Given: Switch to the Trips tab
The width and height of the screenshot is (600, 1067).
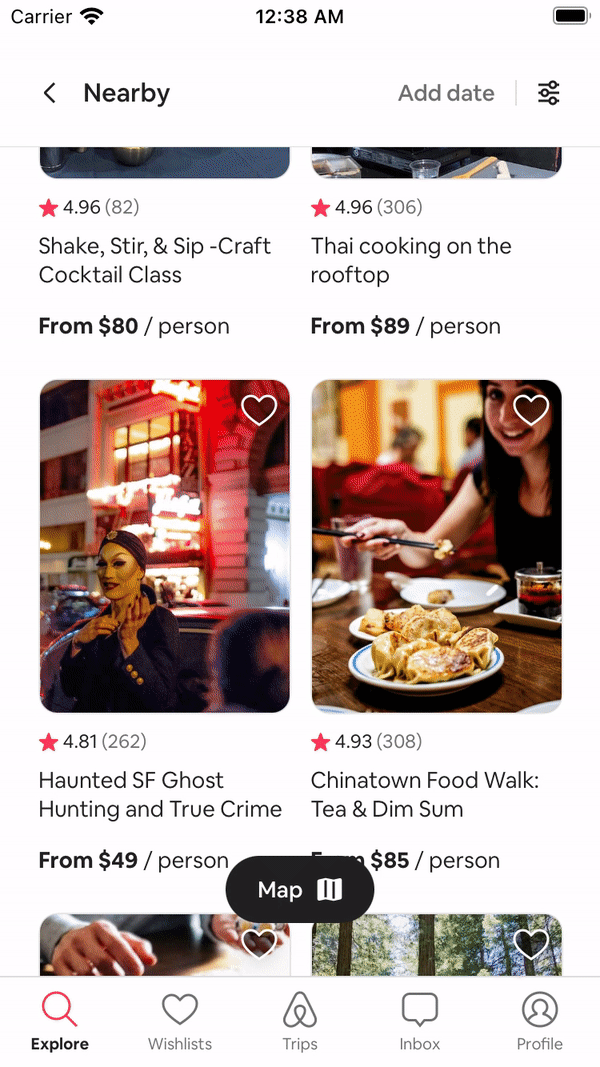Looking at the screenshot, I should tap(300, 1022).
